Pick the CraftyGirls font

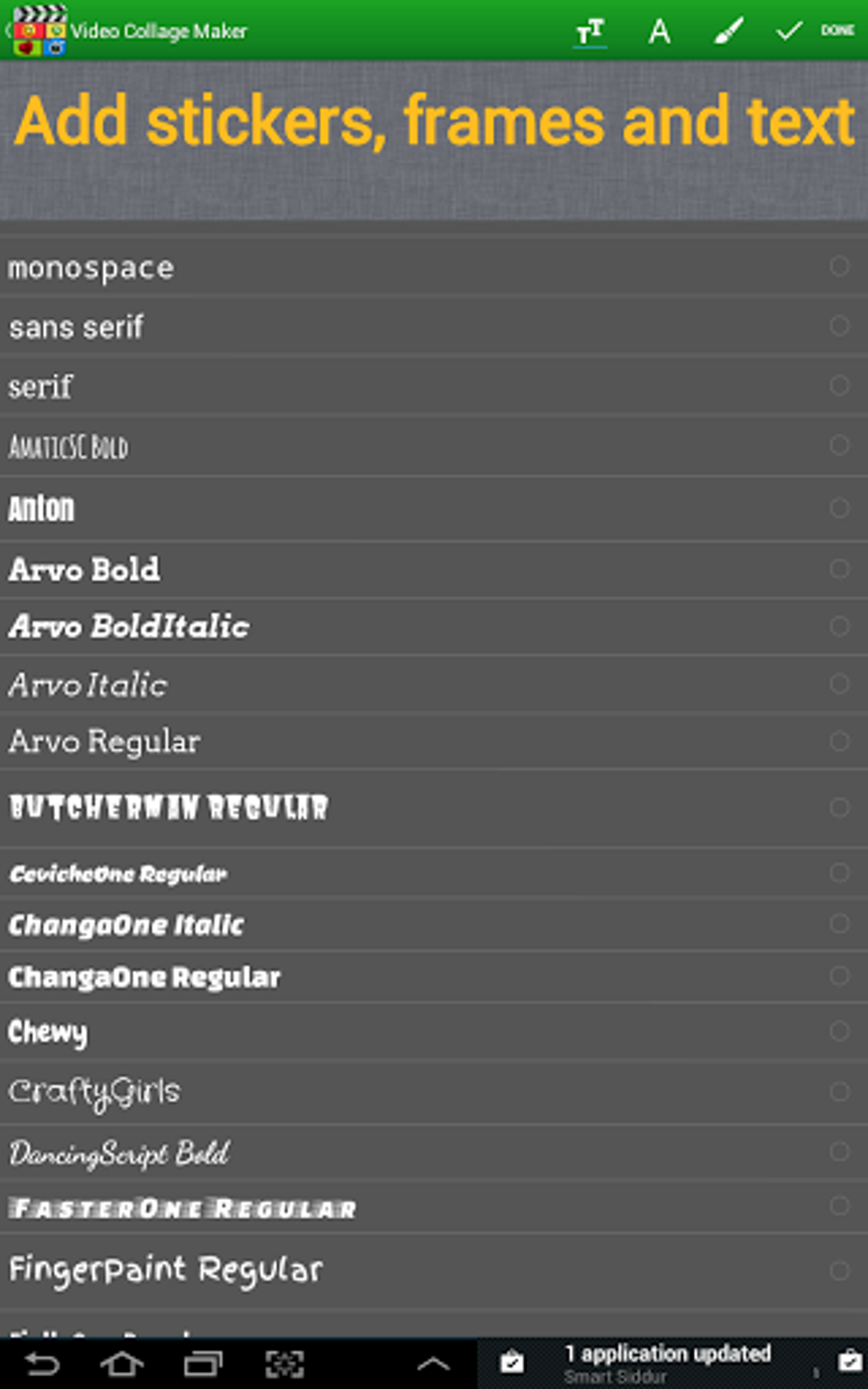pyautogui.click(x=434, y=1092)
